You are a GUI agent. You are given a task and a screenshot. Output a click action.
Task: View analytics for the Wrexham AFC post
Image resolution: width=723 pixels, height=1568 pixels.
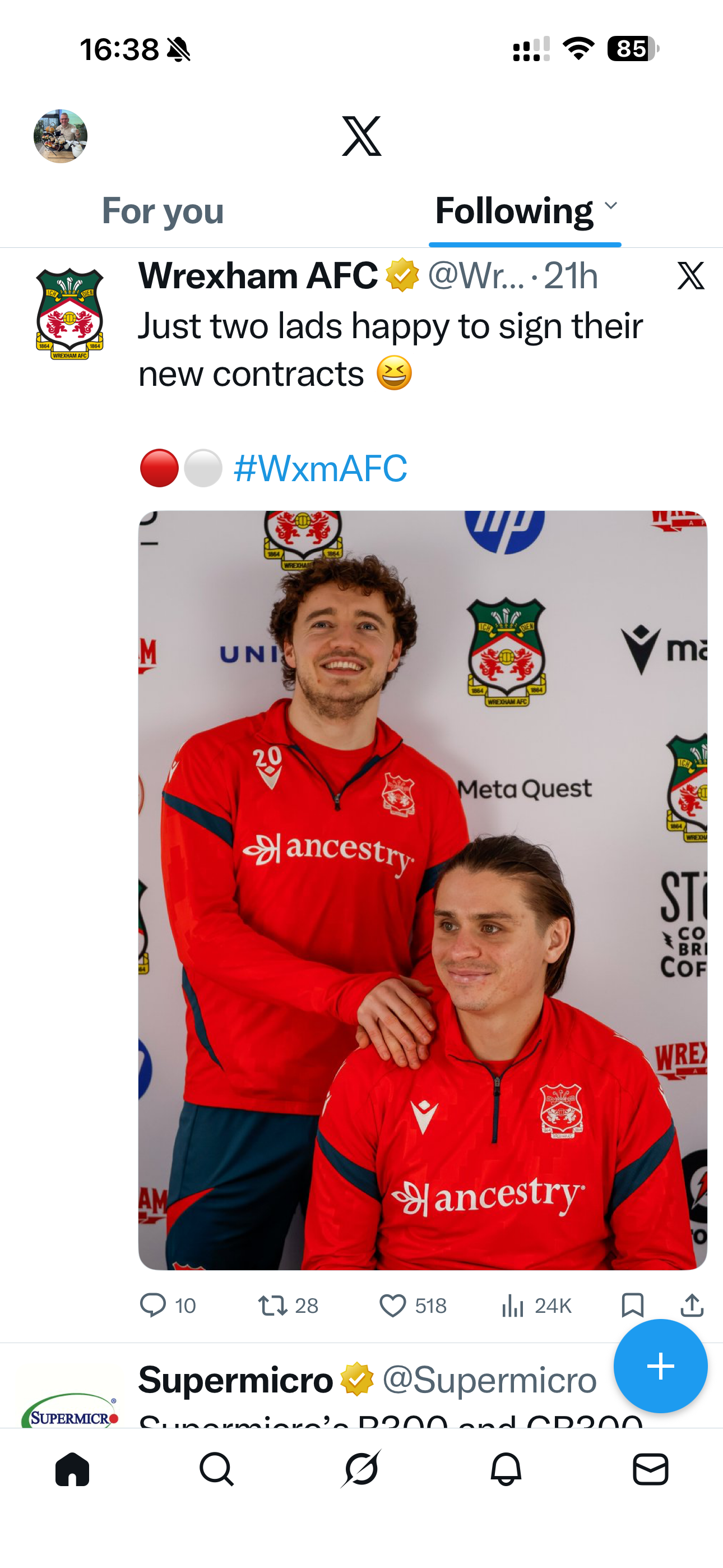(512, 1305)
